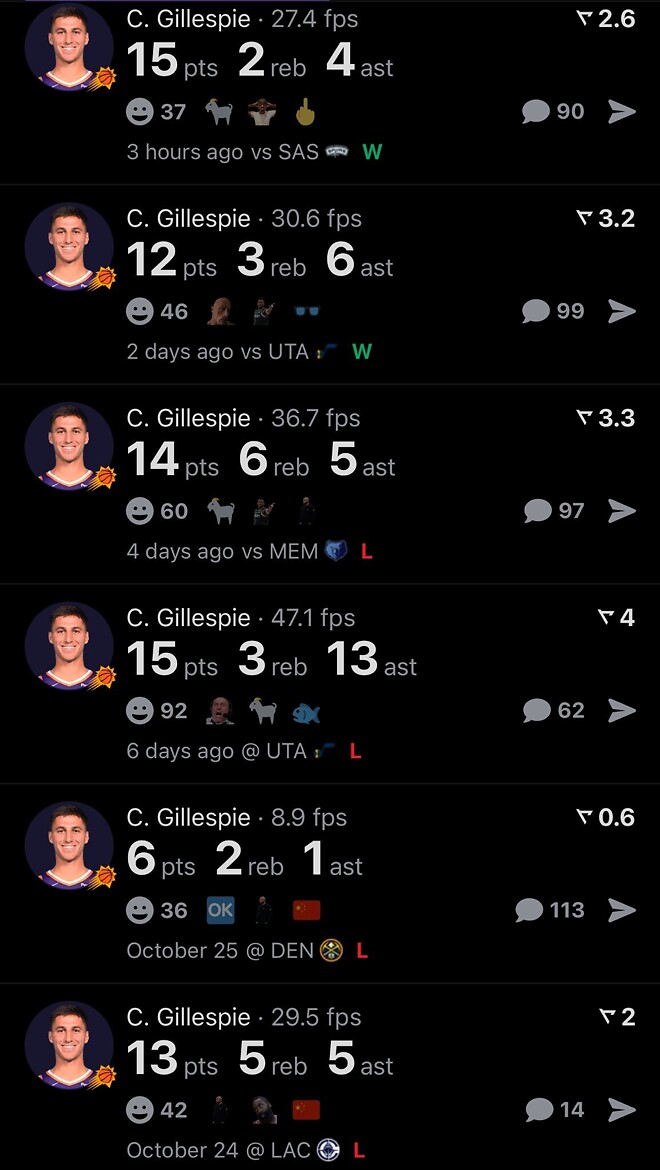Open comments on the SAS game
This screenshot has width=660, height=1170.
click(x=553, y=112)
